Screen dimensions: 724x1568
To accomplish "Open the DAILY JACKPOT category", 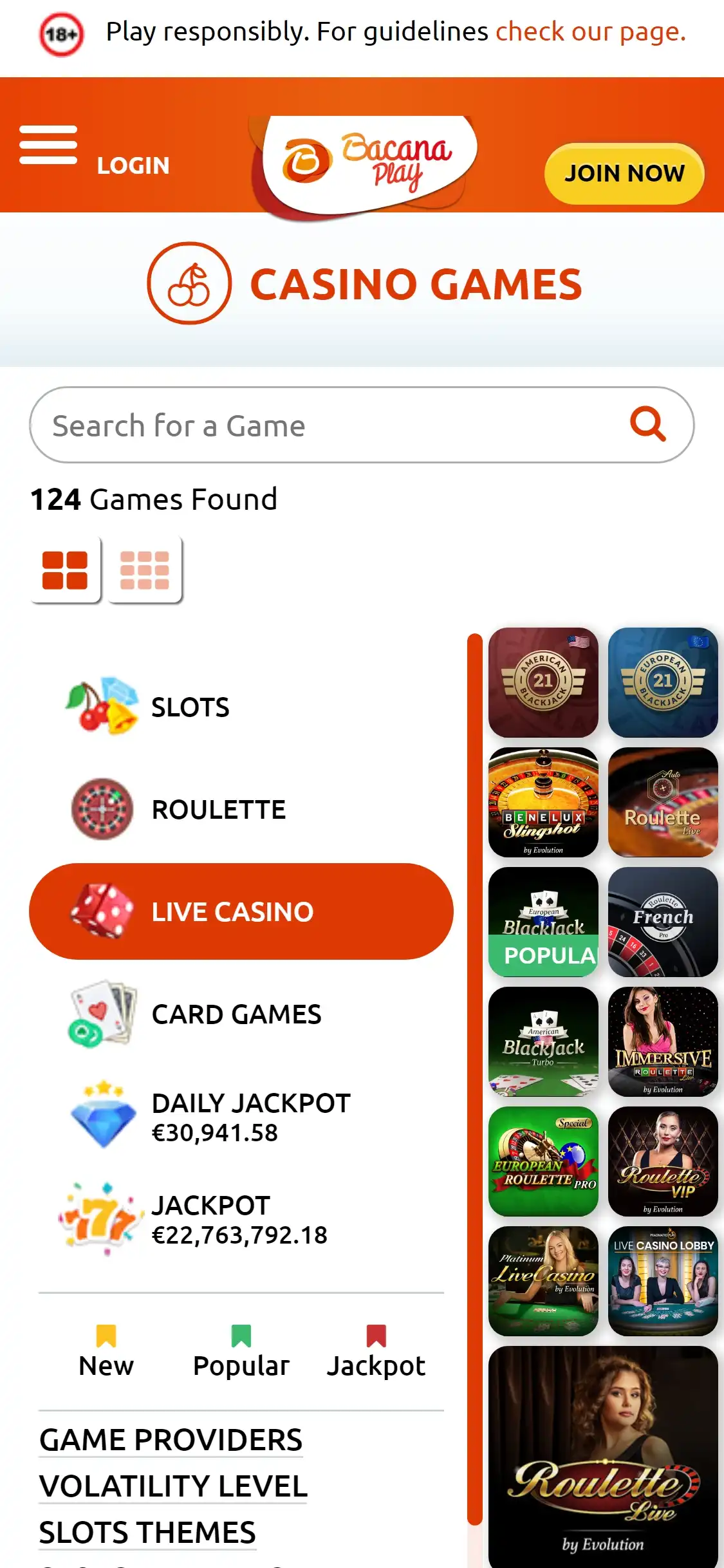I will pyautogui.click(x=250, y=1117).
